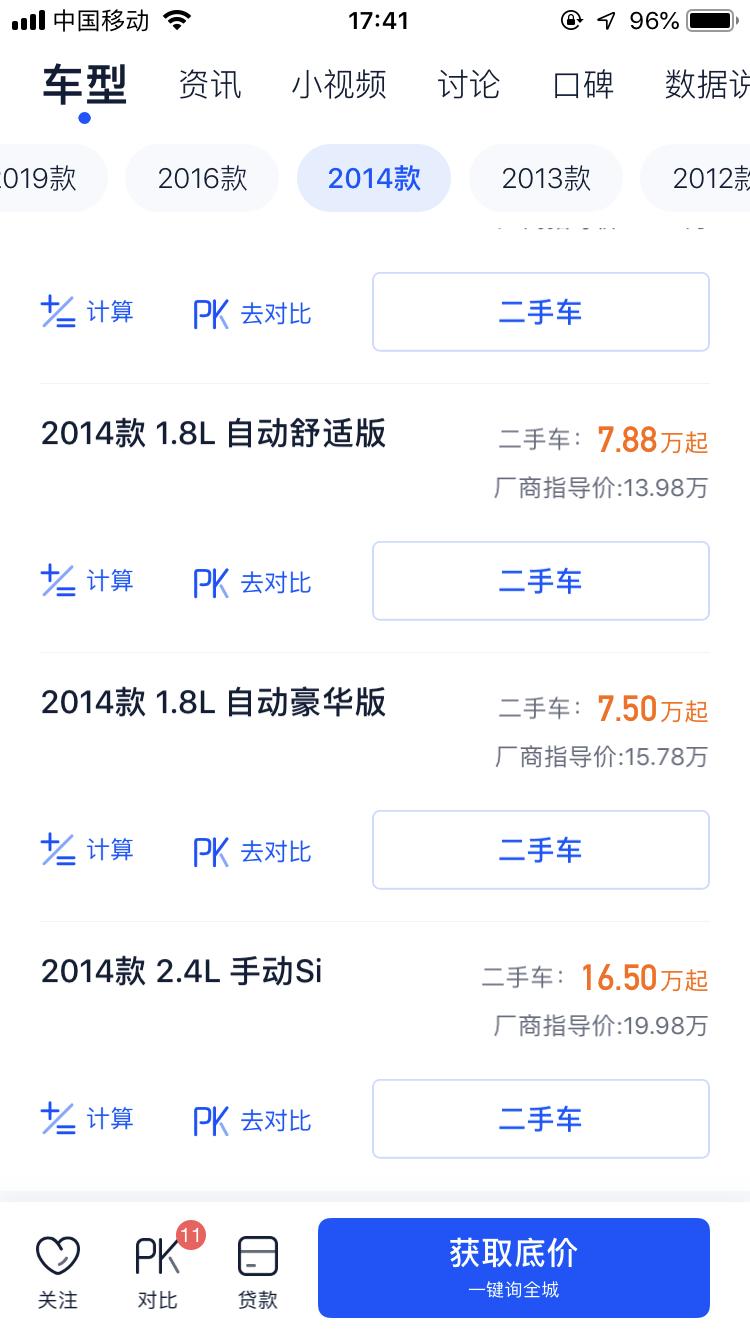This screenshot has width=750, height=1334.
Task: Open the 对比 list showing 11 badge
Action: 155,1266
